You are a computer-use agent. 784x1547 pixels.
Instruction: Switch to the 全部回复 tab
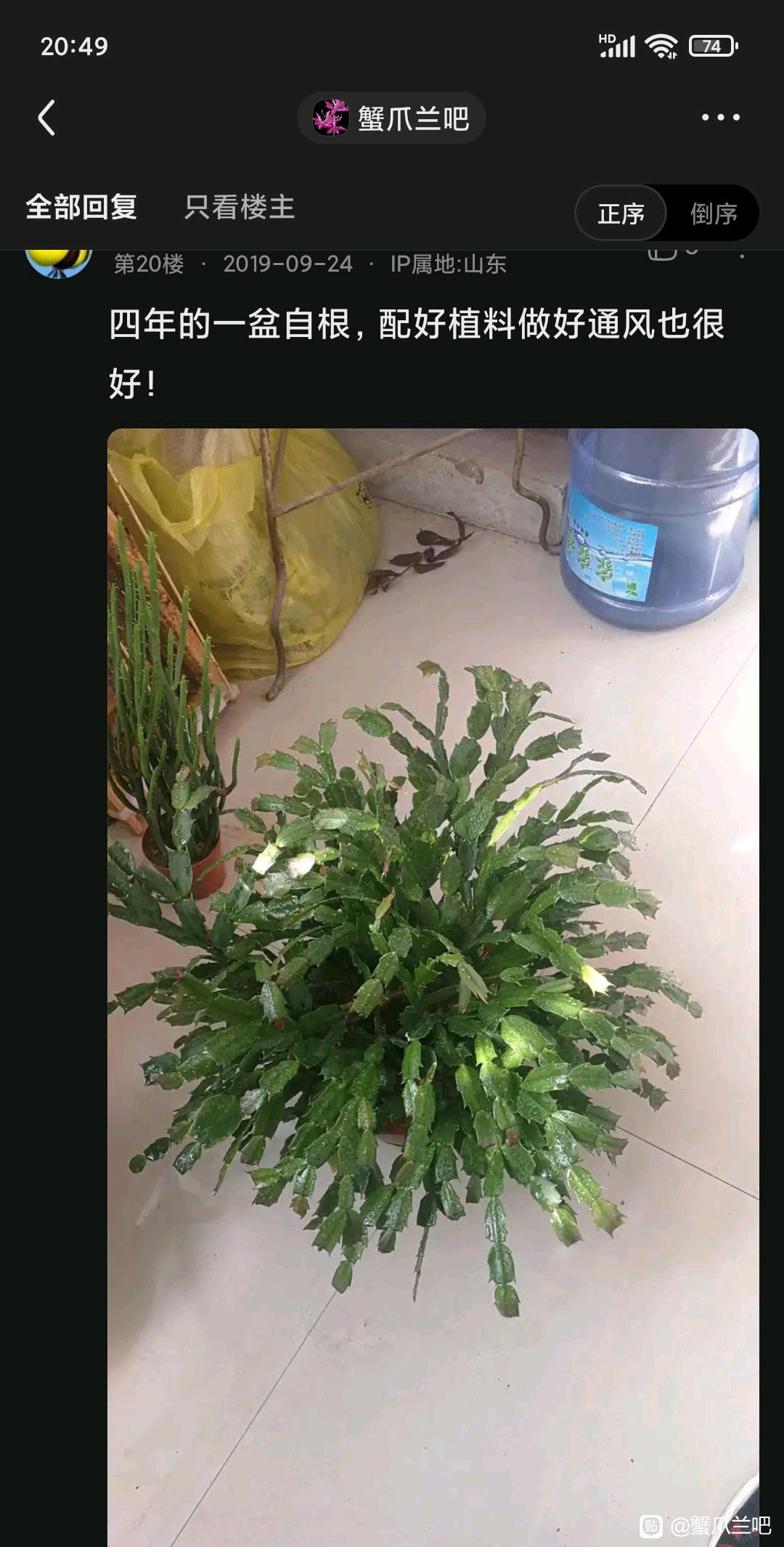pos(81,208)
